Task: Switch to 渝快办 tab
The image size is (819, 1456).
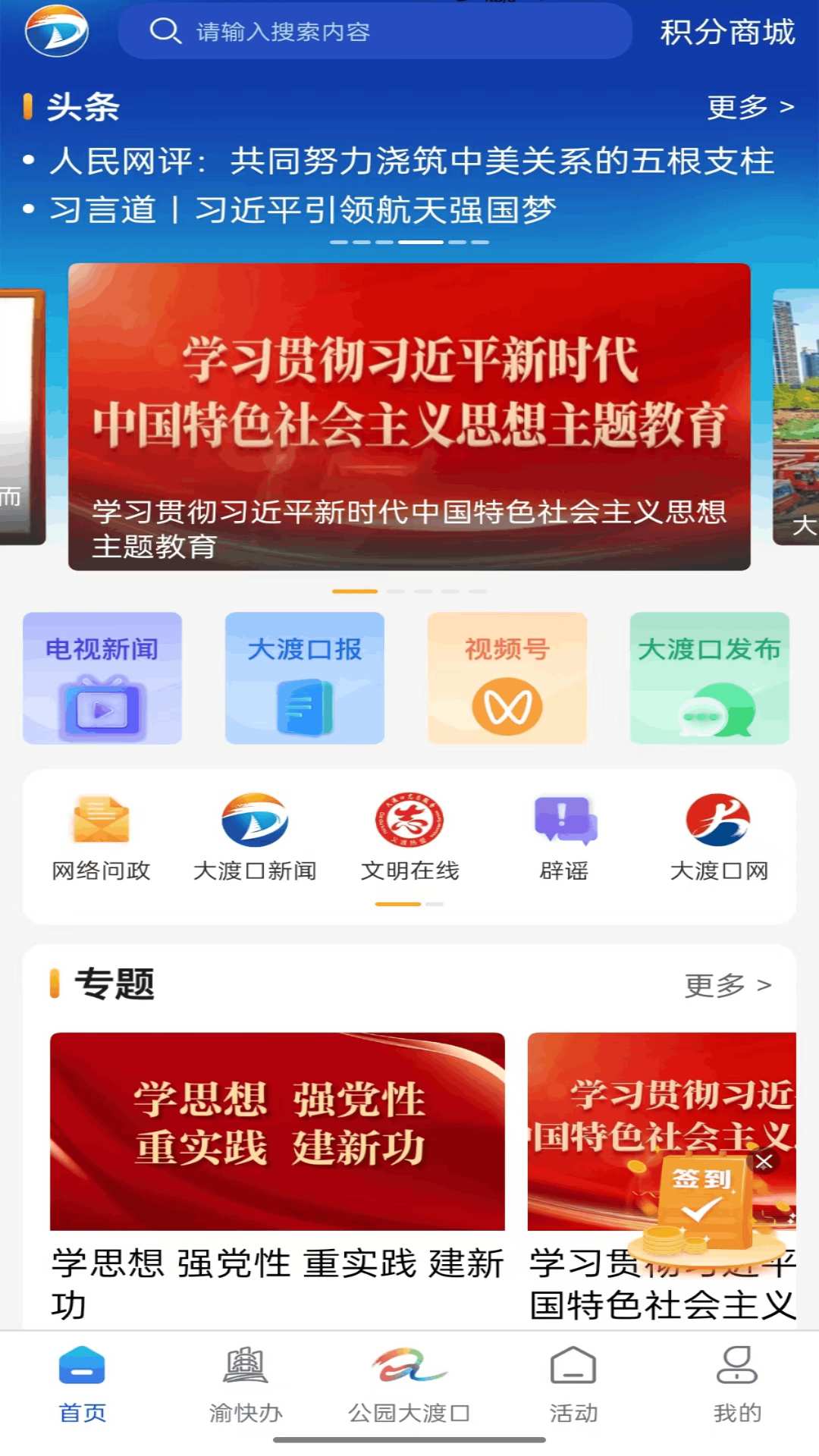Action: (245, 1384)
